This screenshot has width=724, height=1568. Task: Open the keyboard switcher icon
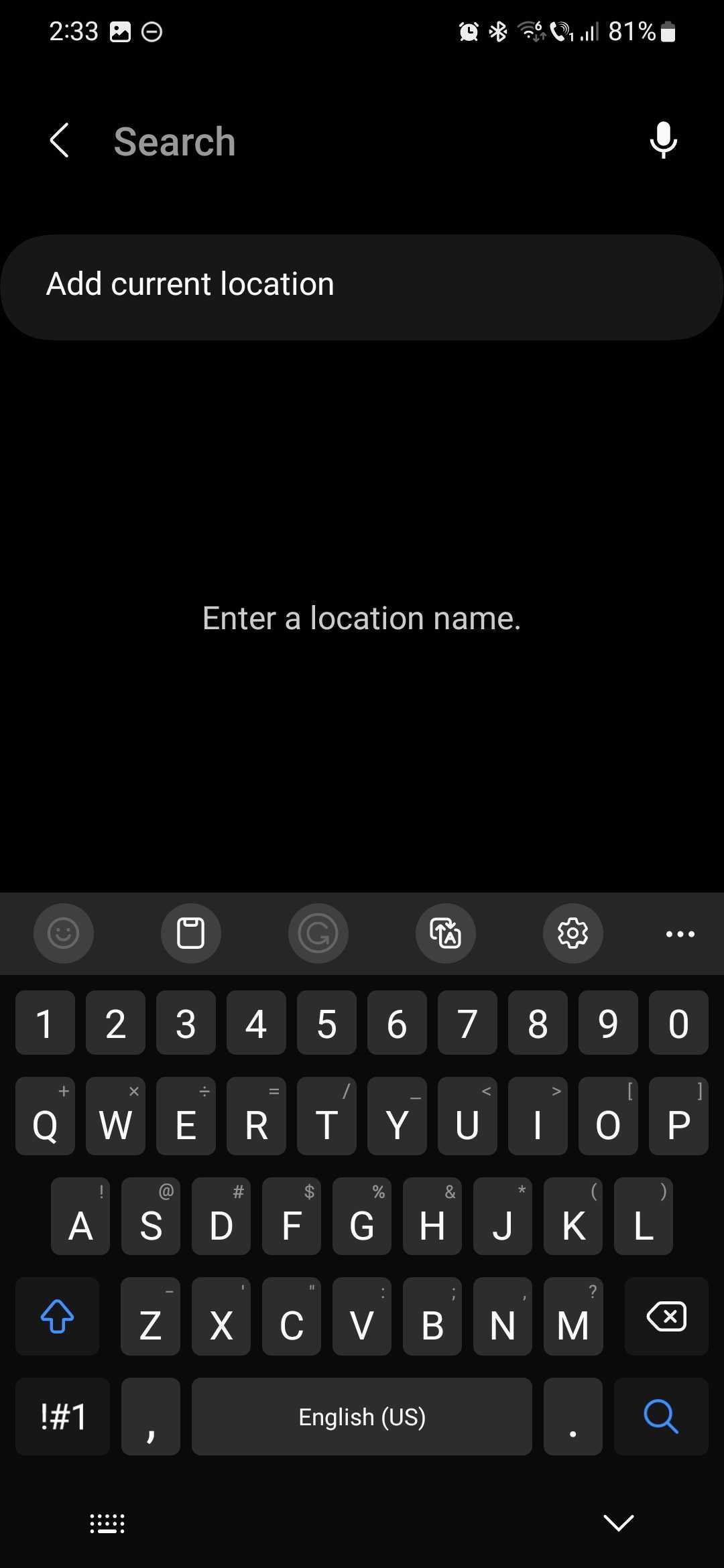point(107,1523)
